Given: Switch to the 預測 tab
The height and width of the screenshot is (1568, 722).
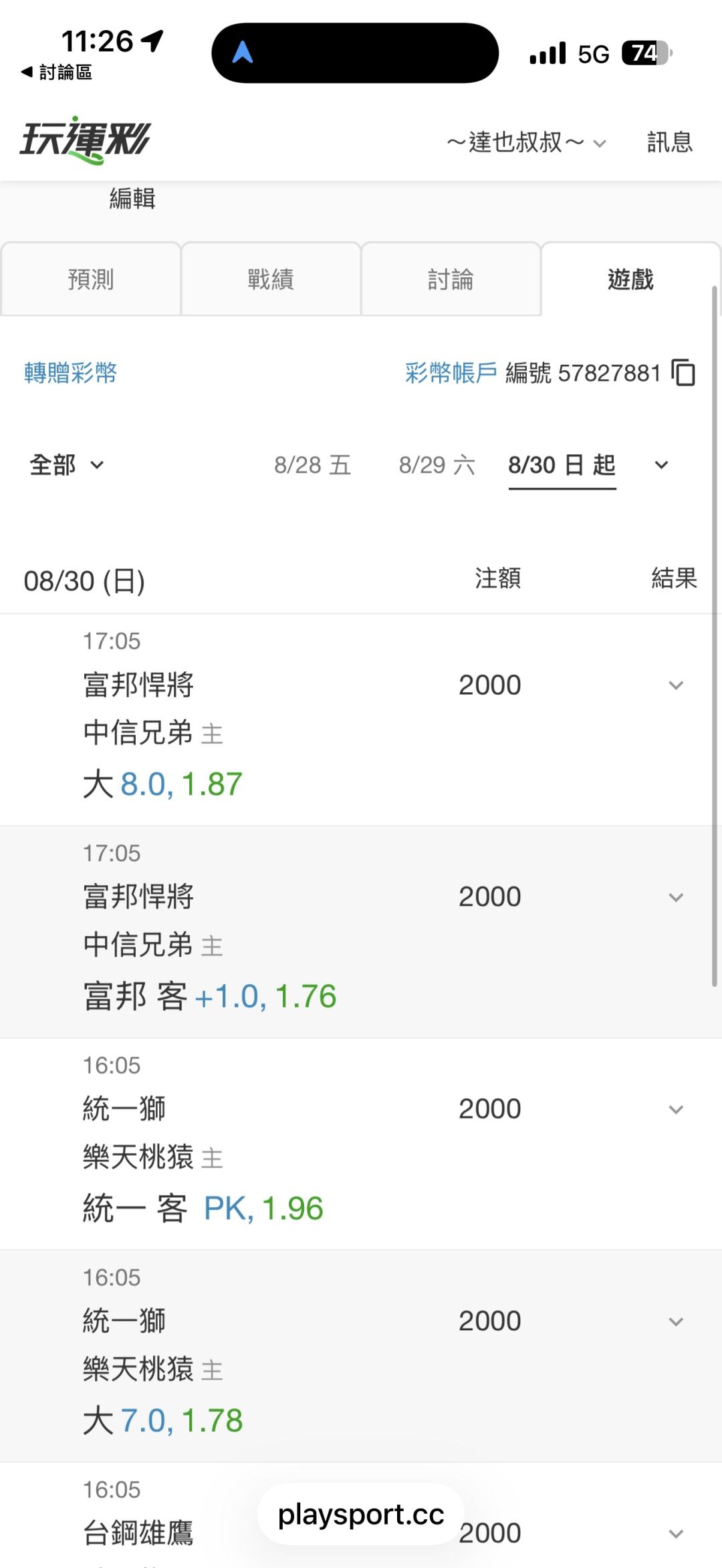Looking at the screenshot, I should pyautogui.click(x=91, y=279).
